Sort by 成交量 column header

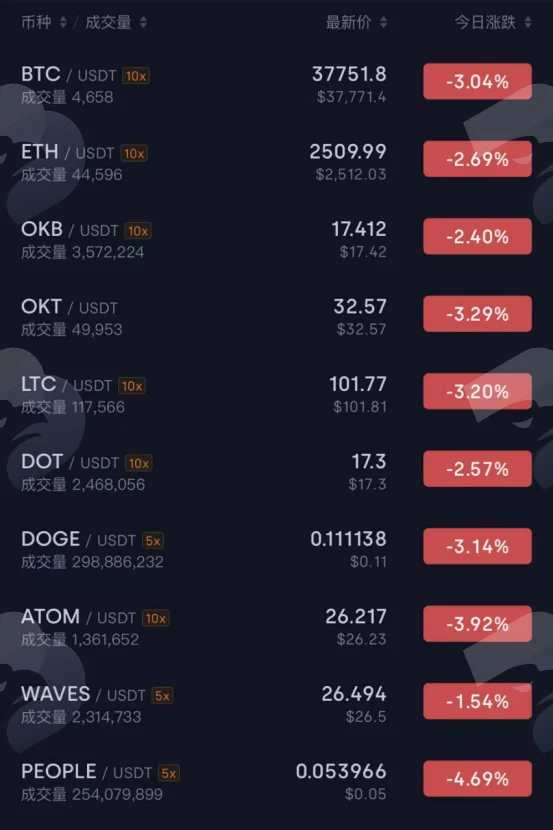click(116, 22)
